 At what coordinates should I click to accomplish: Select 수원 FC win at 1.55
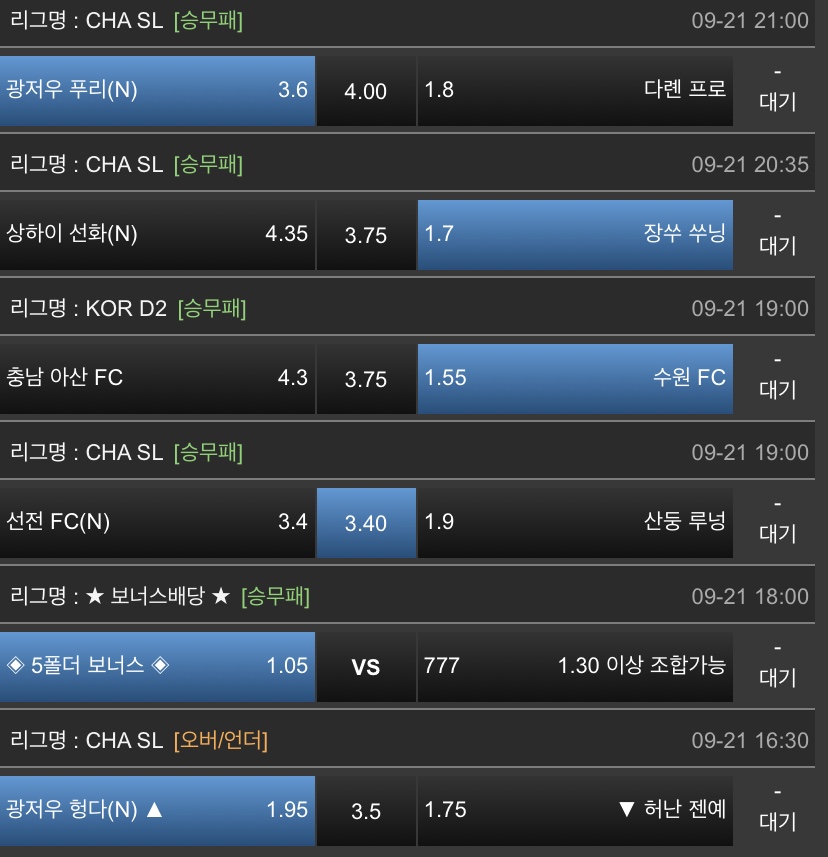pyautogui.click(x=575, y=379)
